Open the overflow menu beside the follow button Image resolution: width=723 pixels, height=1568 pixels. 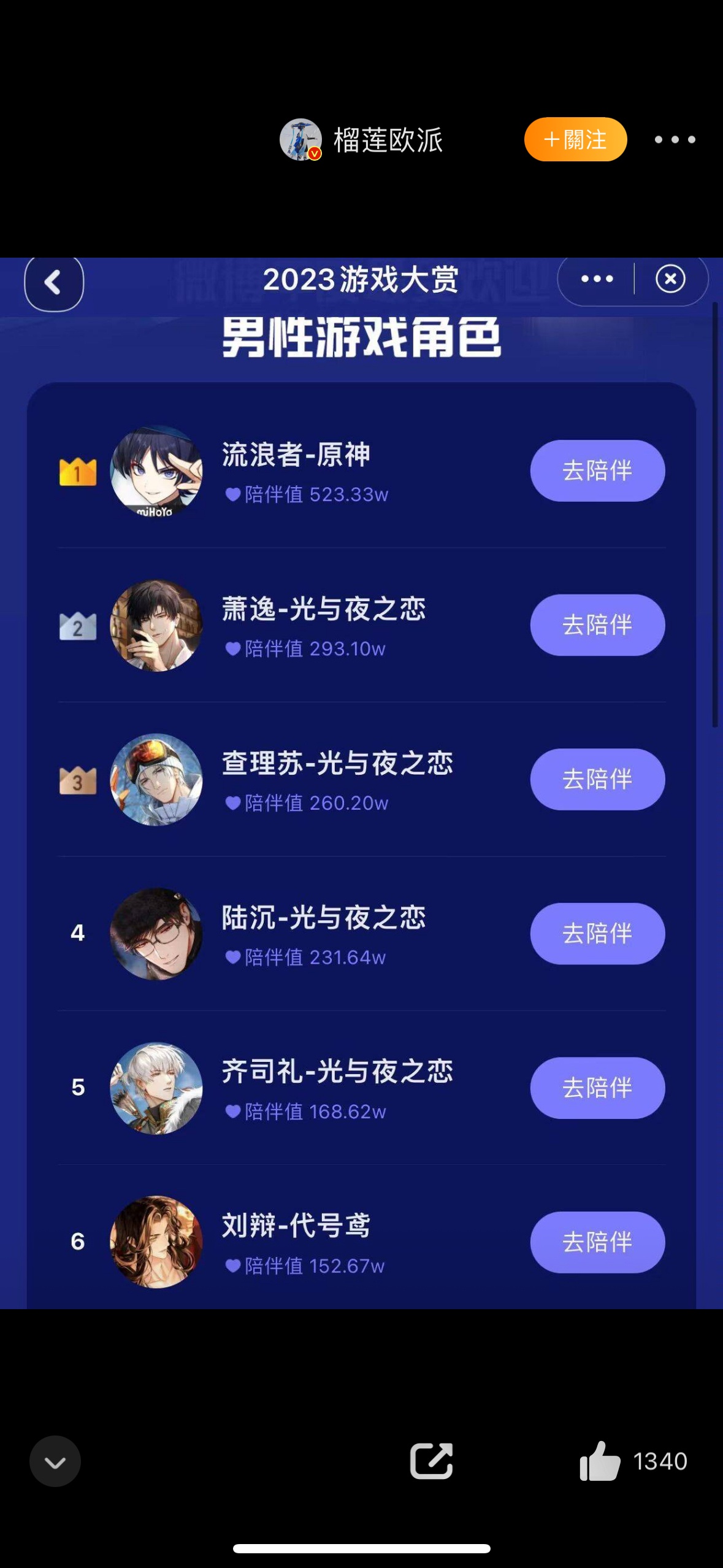click(674, 139)
